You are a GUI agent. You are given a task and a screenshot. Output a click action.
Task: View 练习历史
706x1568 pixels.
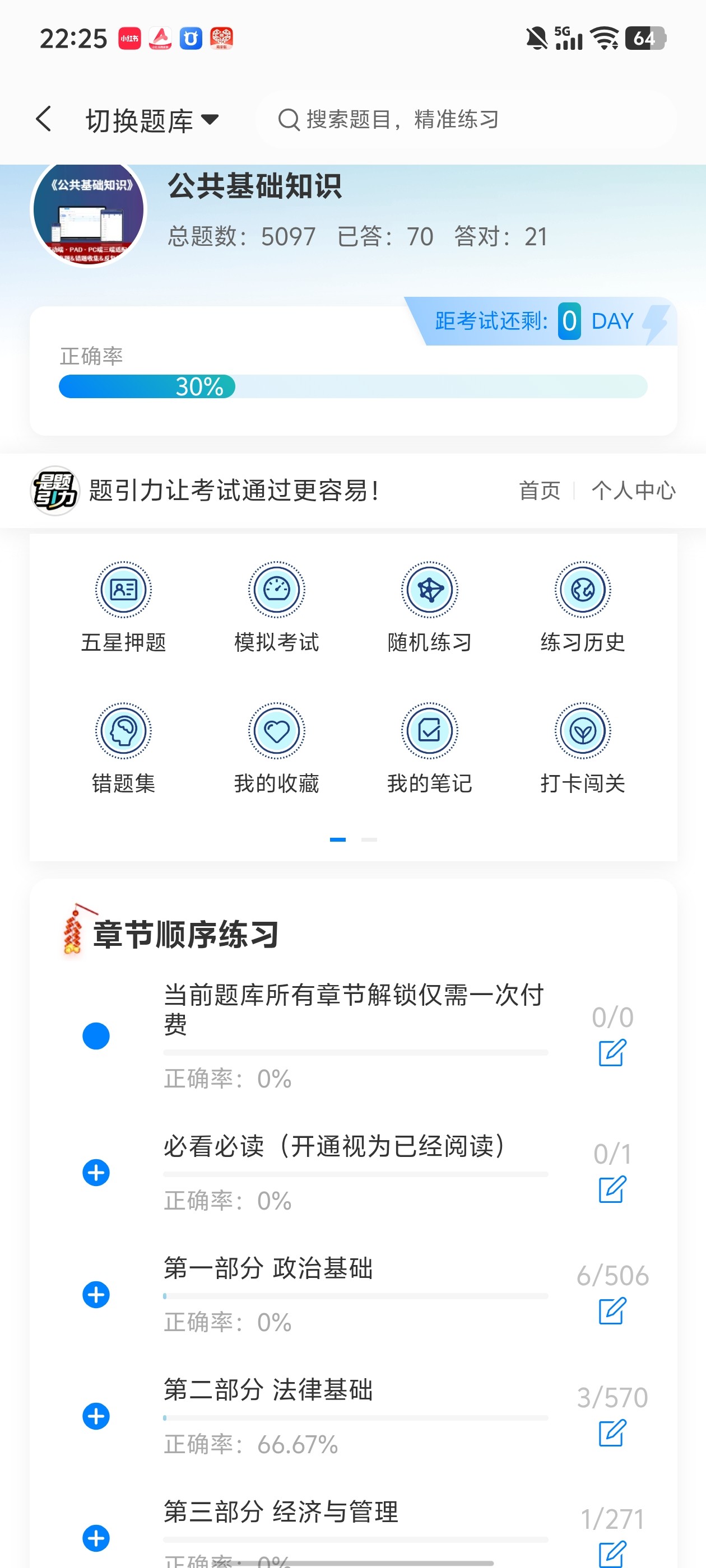pyautogui.click(x=583, y=607)
